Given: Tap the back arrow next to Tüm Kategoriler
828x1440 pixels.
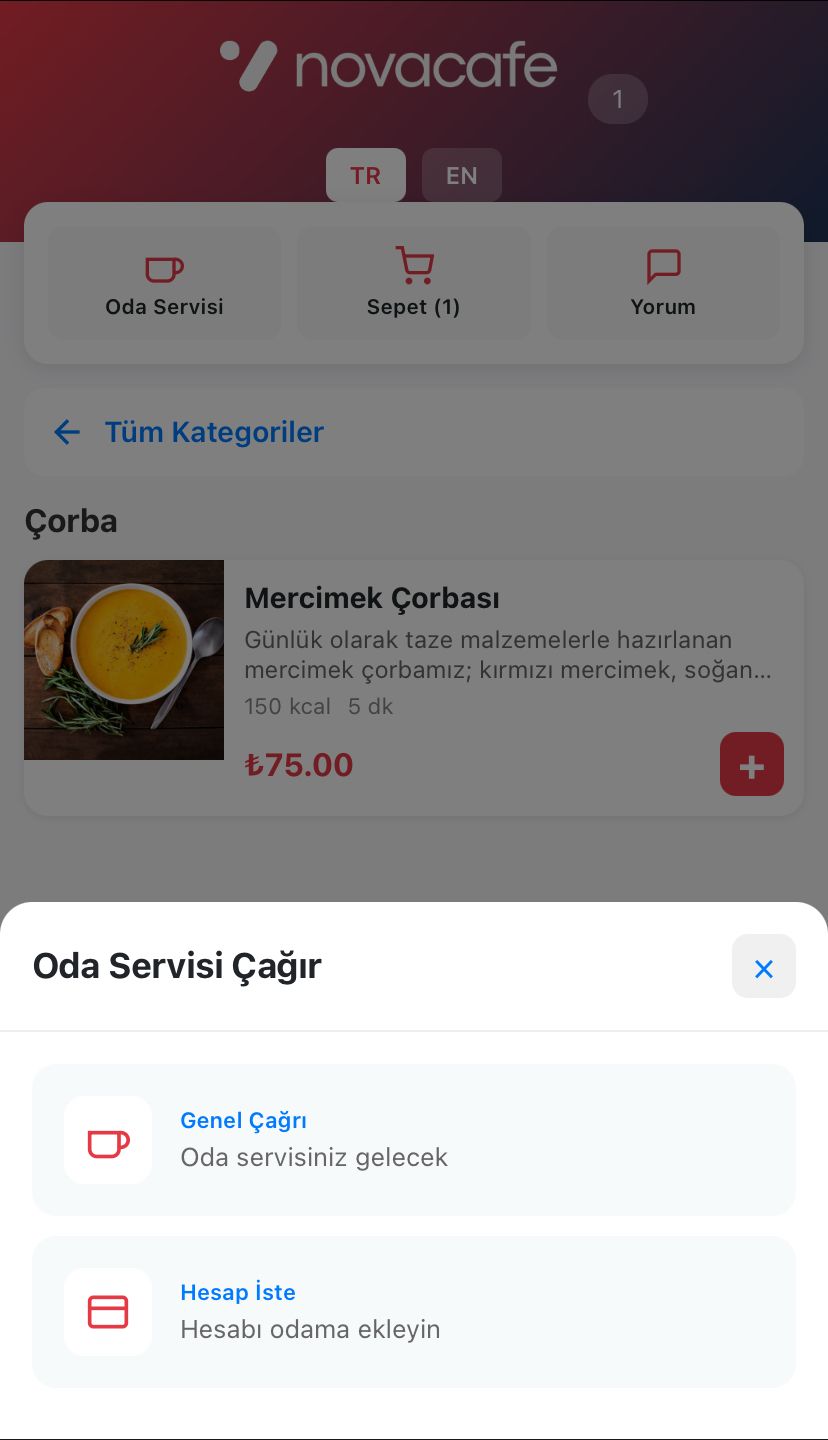Looking at the screenshot, I should [66, 432].
